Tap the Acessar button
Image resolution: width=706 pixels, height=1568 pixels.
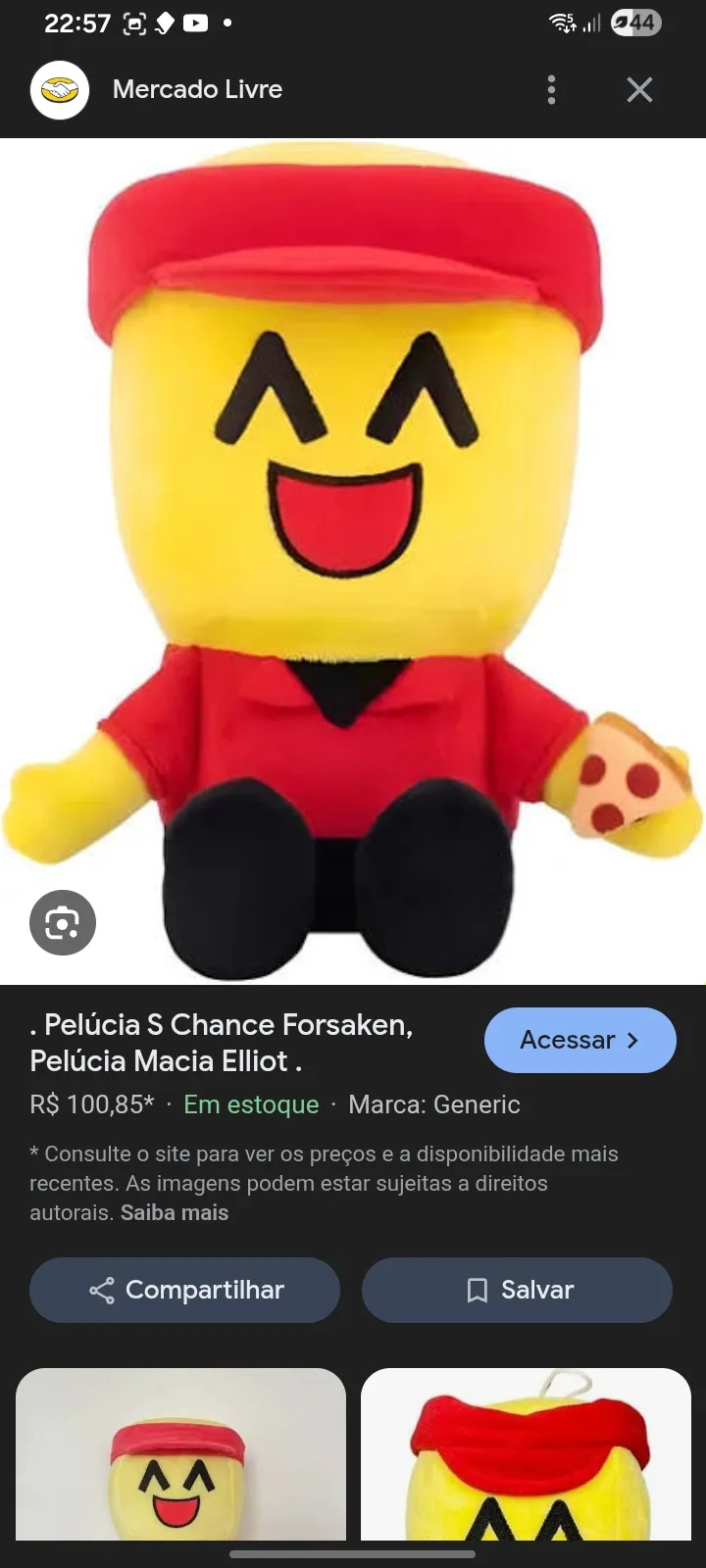tap(580, 1040)
